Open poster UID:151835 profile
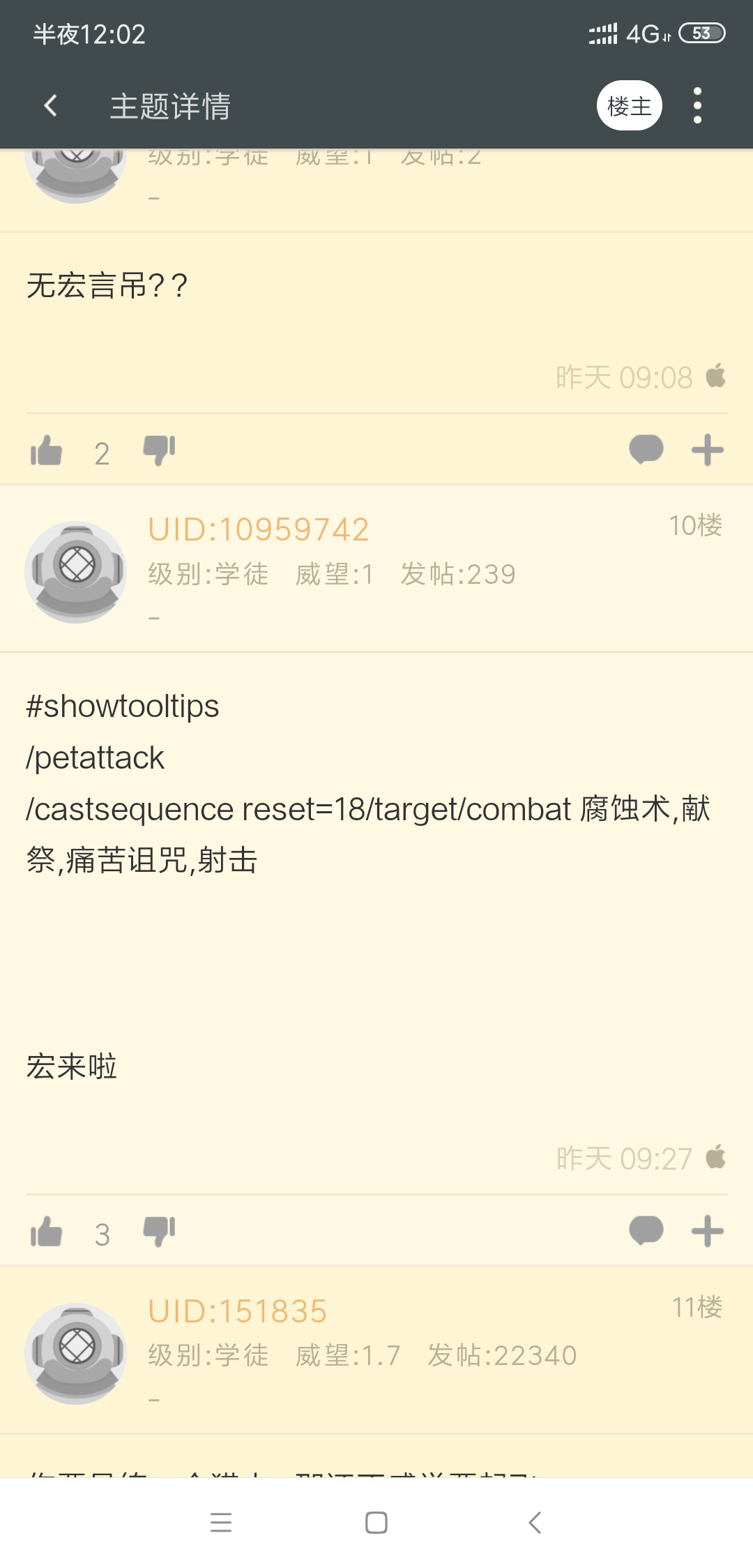Viewport: 753px width, 1568px height. [x=238, y=1311]
